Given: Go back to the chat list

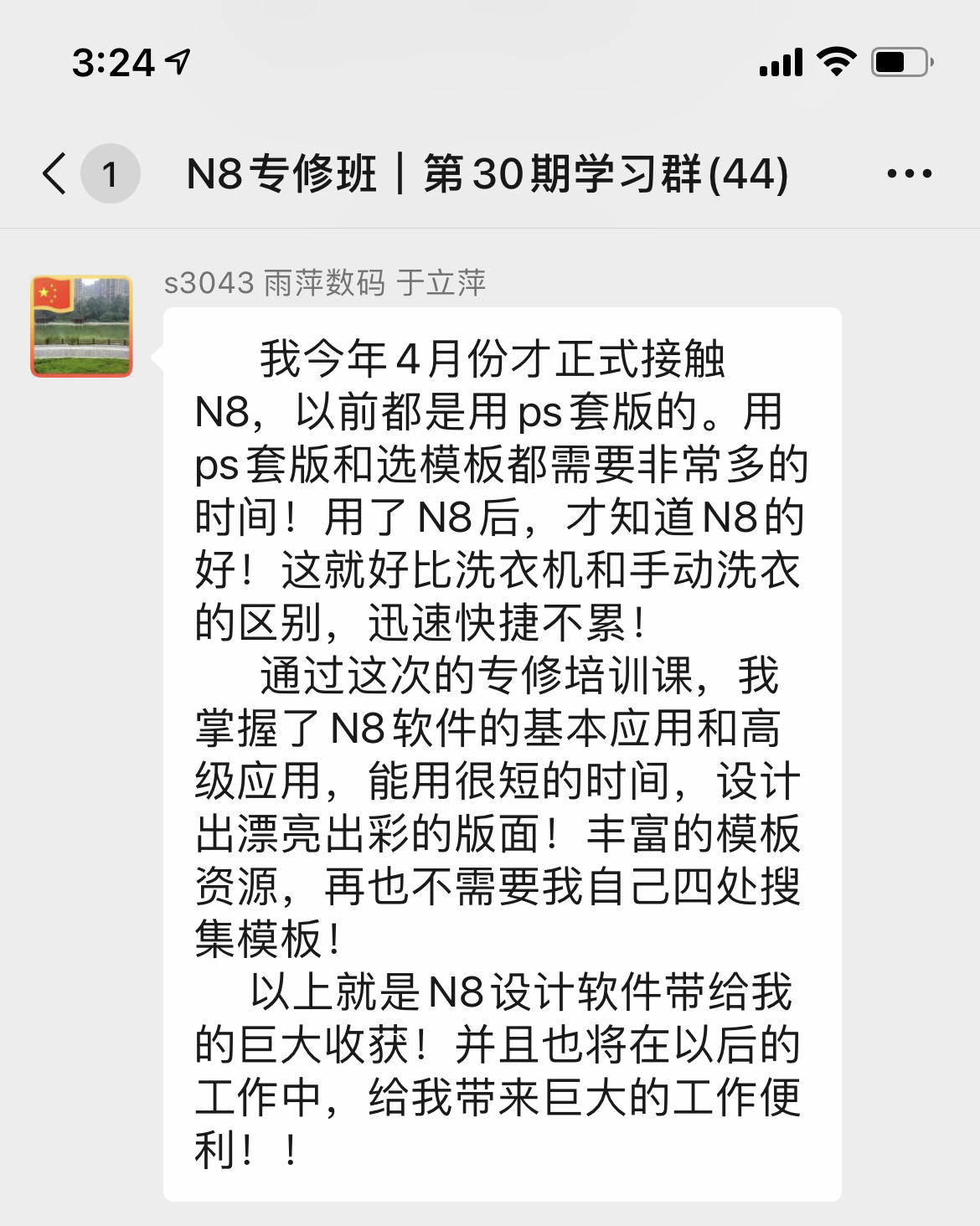Looking at the screenshot, I should click(55, 174).
